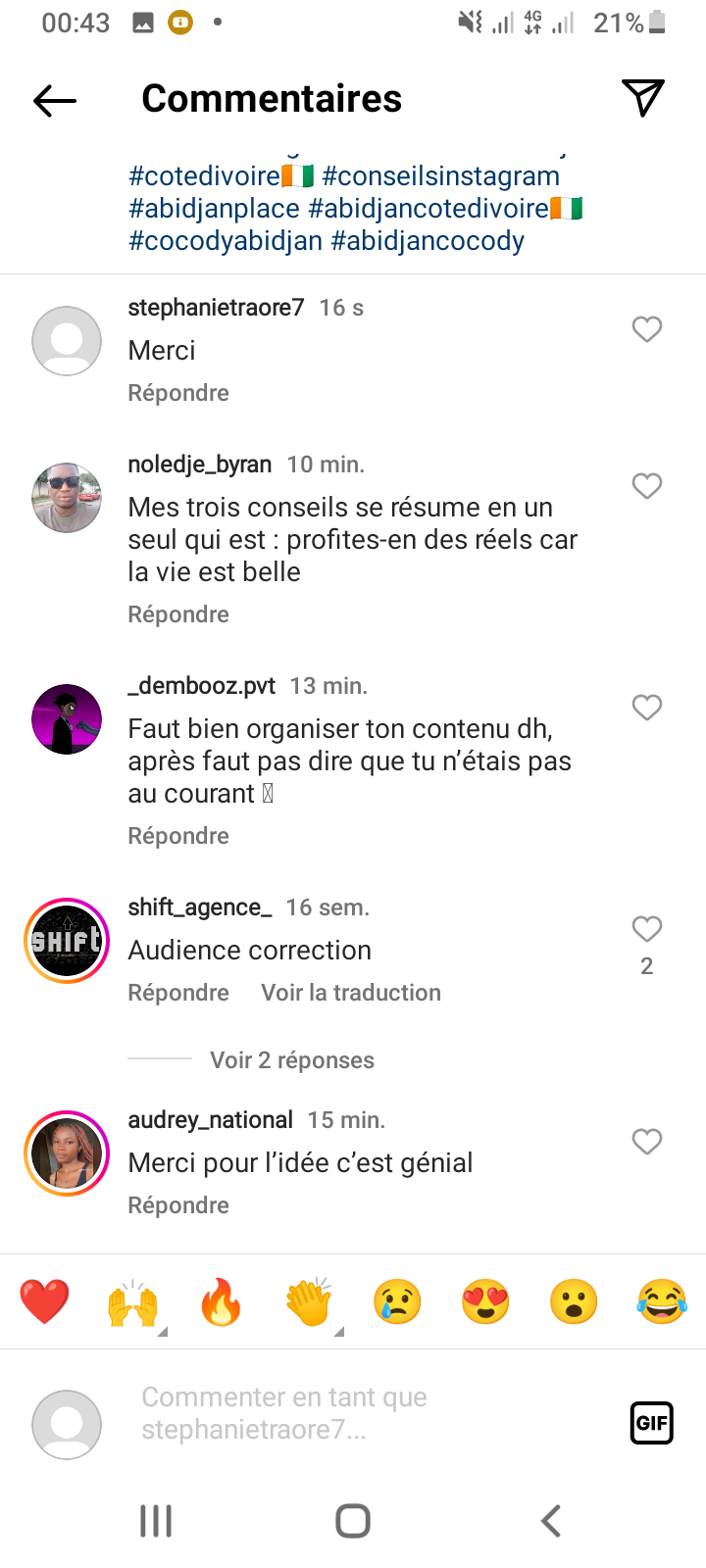706x1568 pixels.
Task: Open the #conseilsinstagram hashtag
Action: coord(441,176)
